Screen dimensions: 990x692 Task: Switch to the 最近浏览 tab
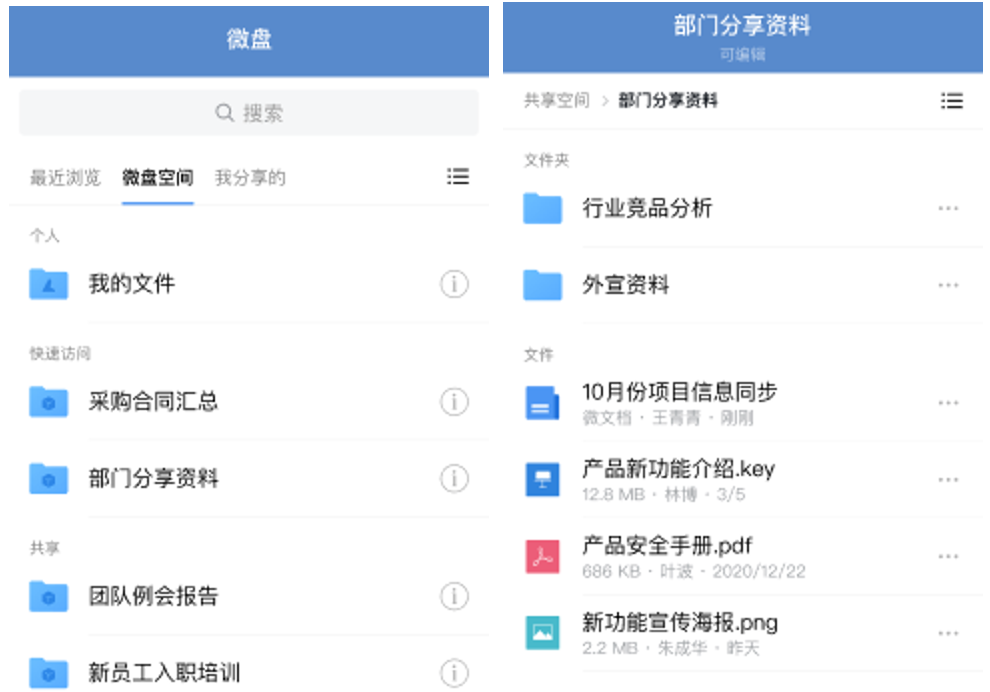tap(65, 178)
